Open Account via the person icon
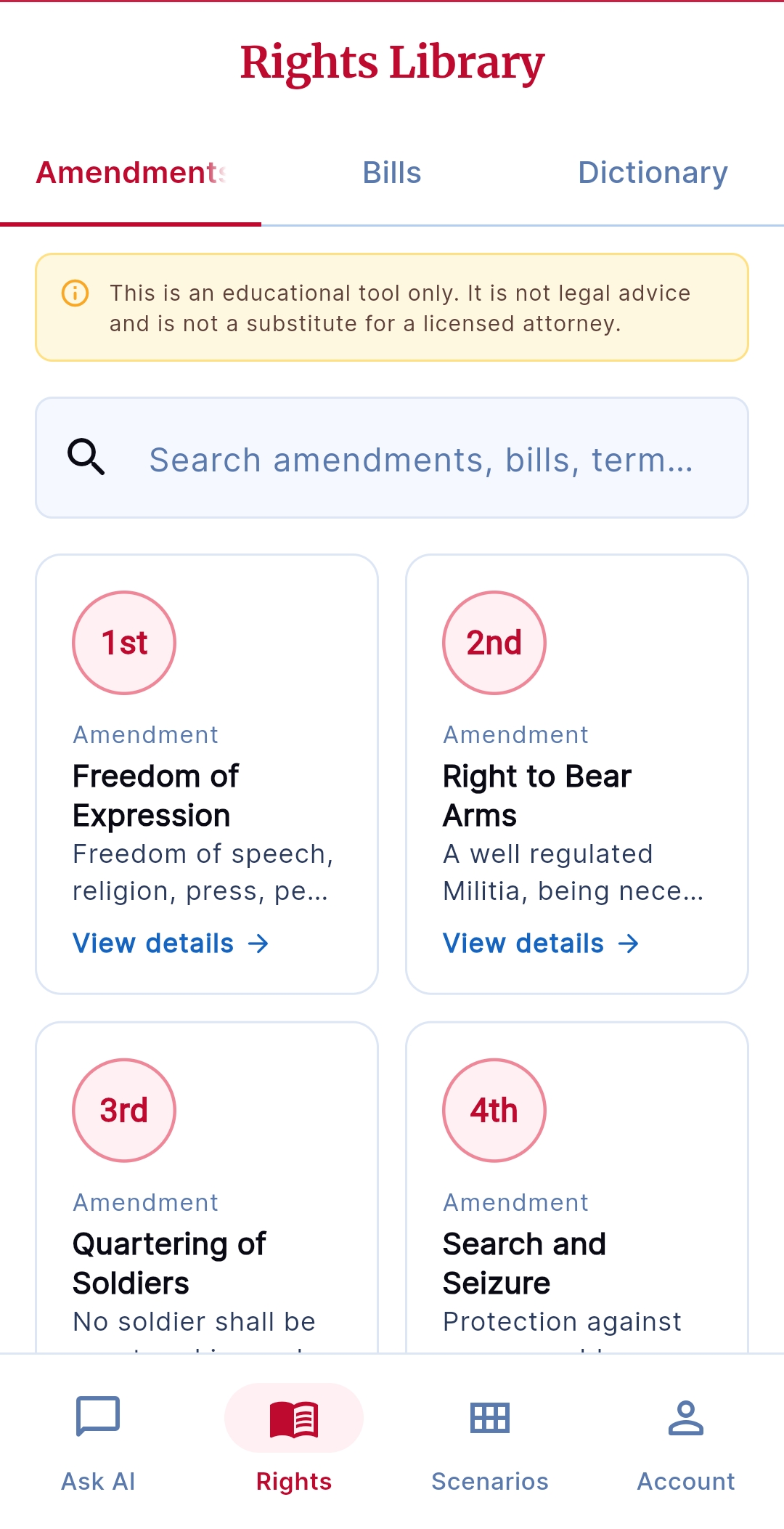This screenshot has width=784, height=1529. point(685,1416)
